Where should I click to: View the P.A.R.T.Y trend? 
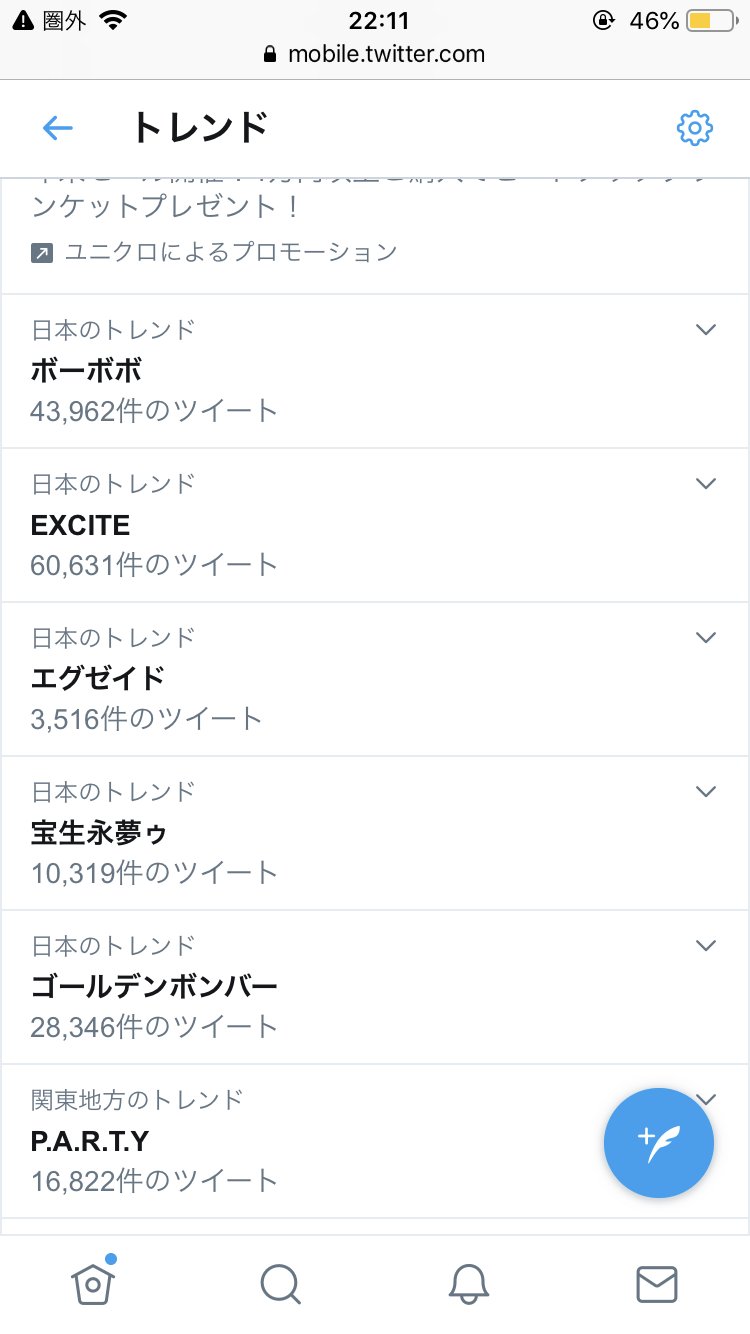(x=90, y=1140)
